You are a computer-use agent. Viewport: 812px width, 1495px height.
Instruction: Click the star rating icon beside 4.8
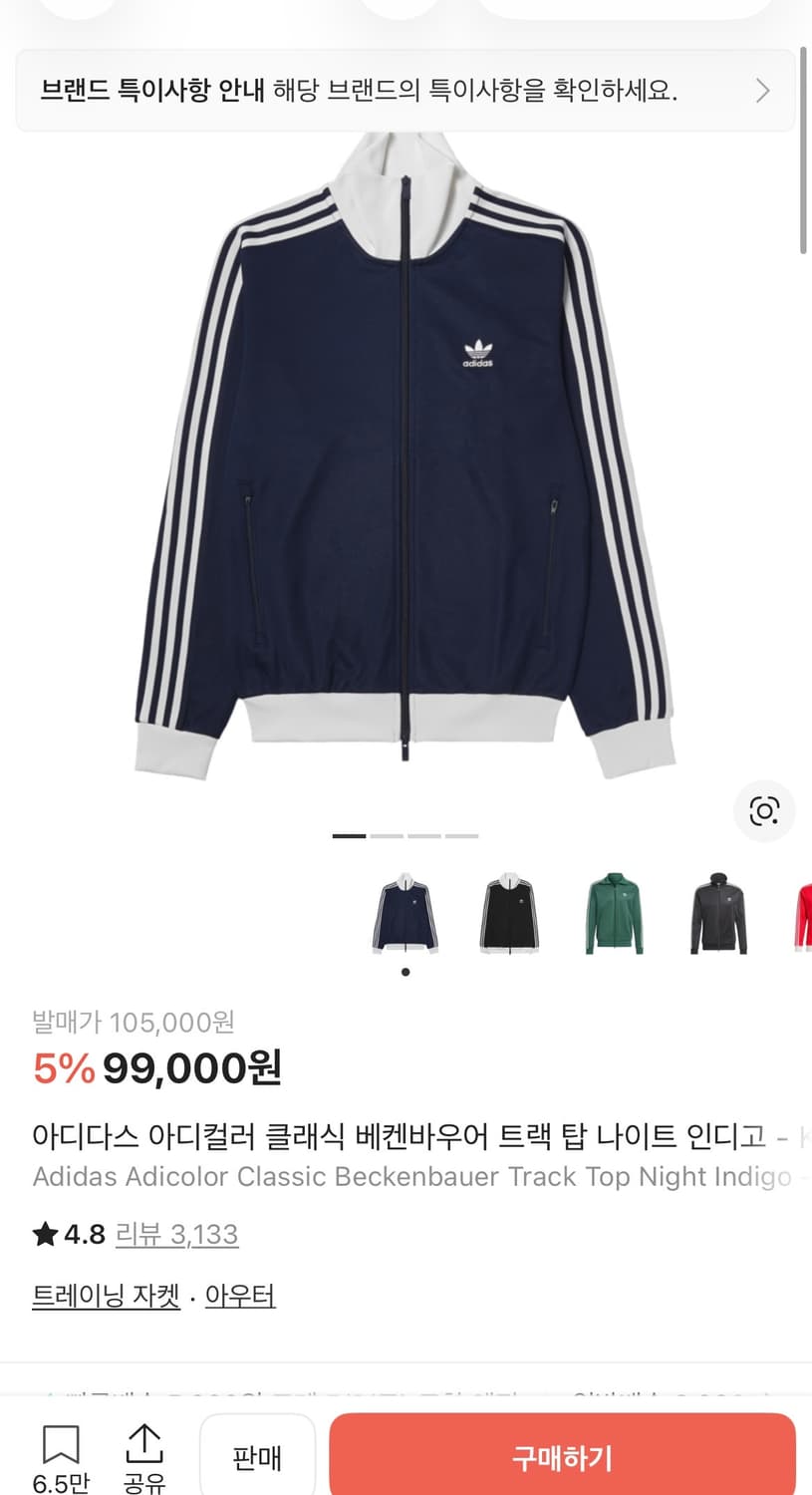pyautogui.click(x=42, y=1234)
